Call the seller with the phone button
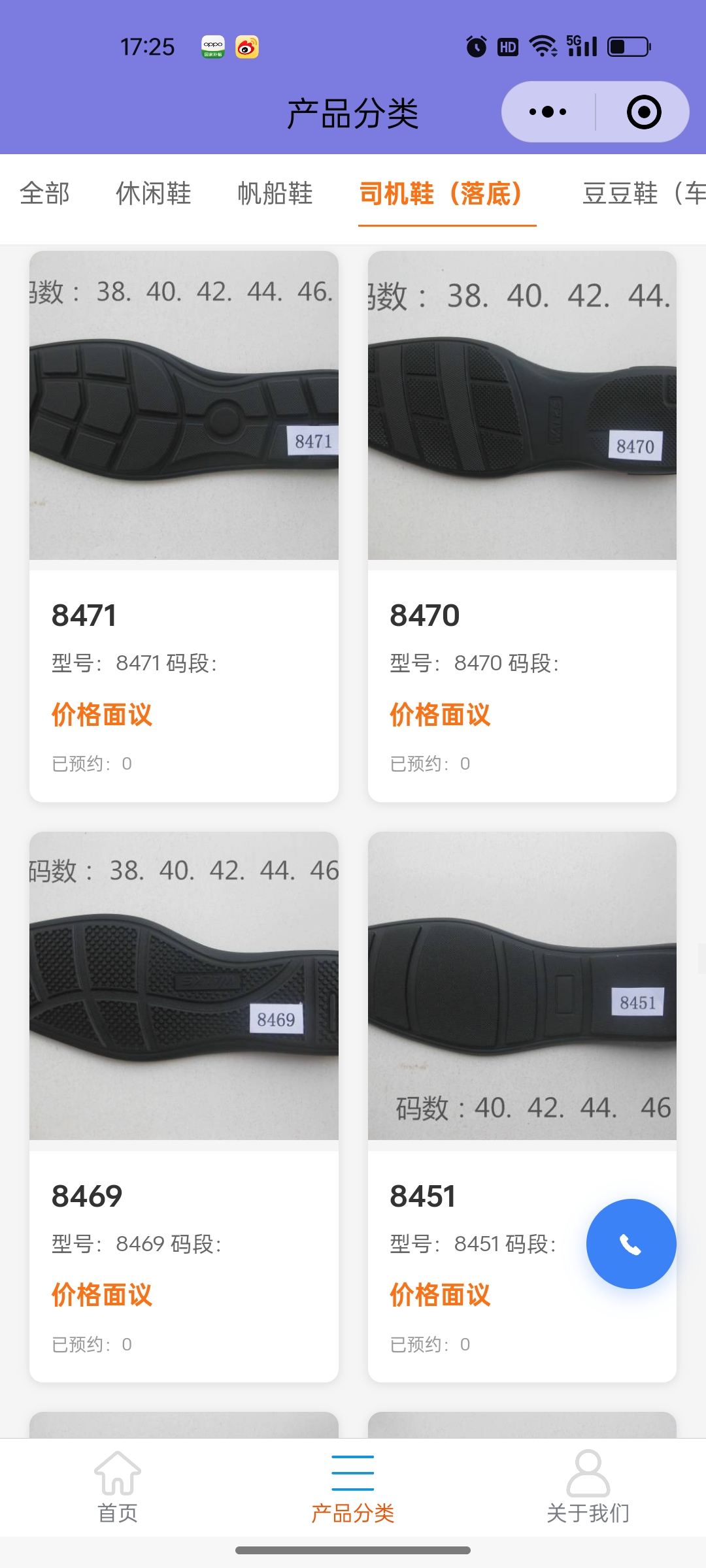This screenshot has height=1568, width=706. 631,1244
